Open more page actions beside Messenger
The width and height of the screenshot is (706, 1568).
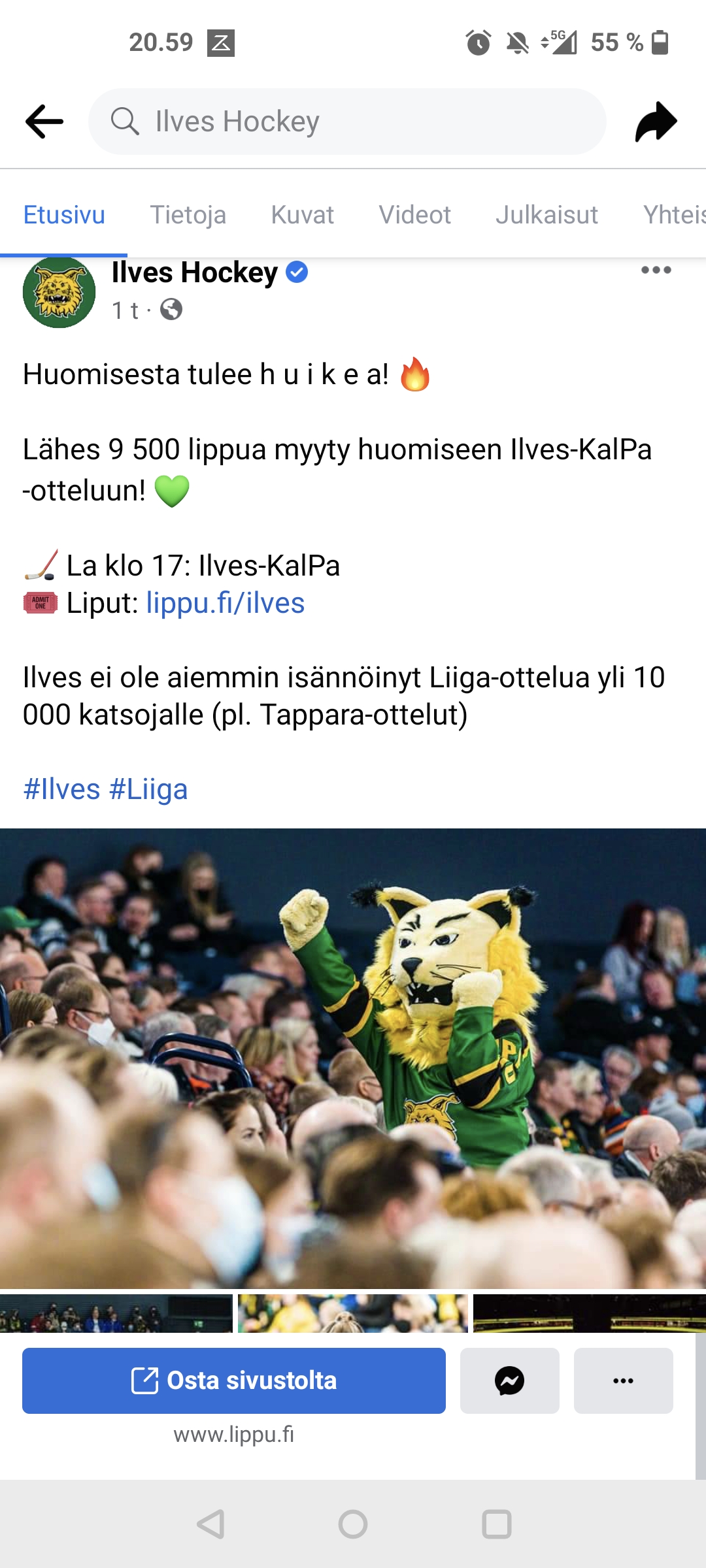(624, 1380)
